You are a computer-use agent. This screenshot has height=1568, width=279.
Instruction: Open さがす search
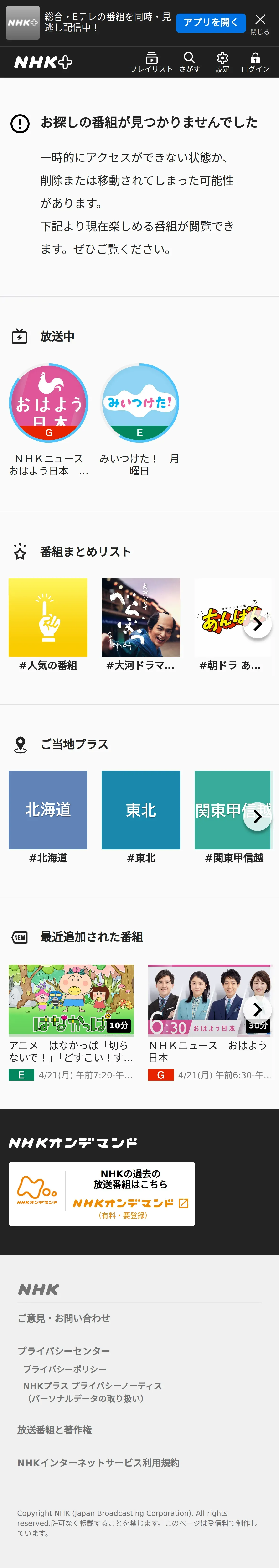click(x=190, y=62)
